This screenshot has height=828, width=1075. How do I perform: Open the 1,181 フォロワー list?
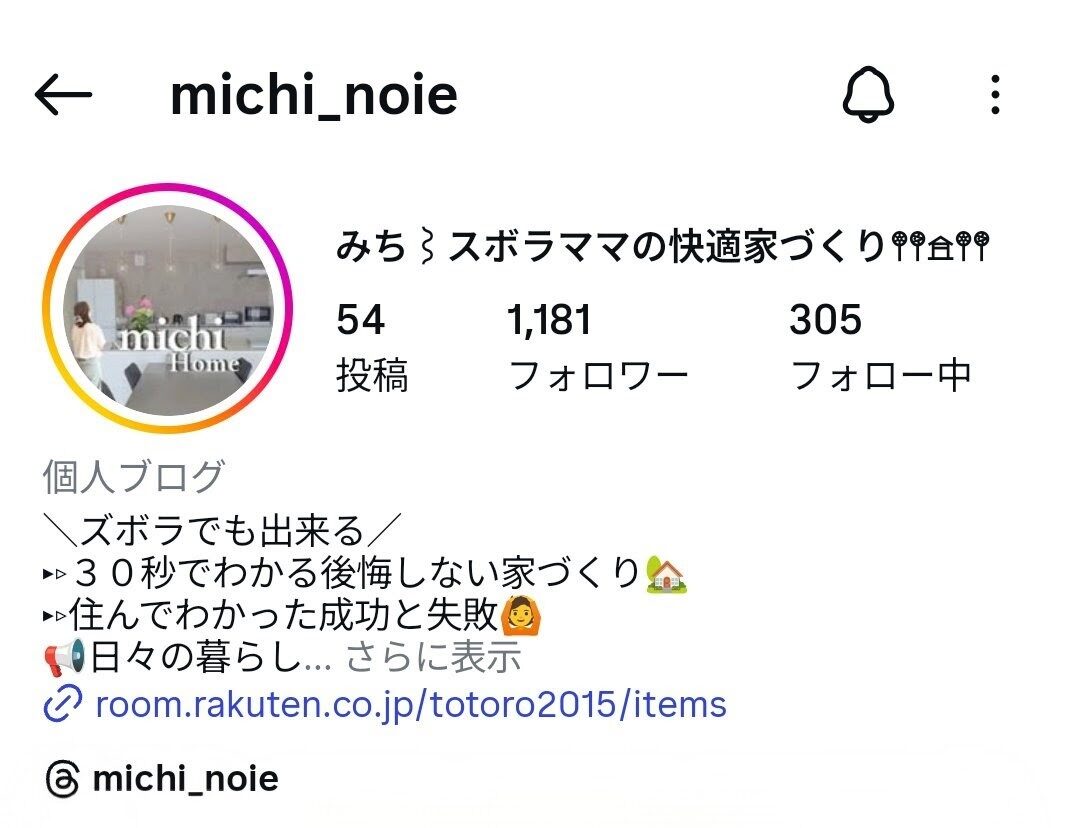[598, 348]
